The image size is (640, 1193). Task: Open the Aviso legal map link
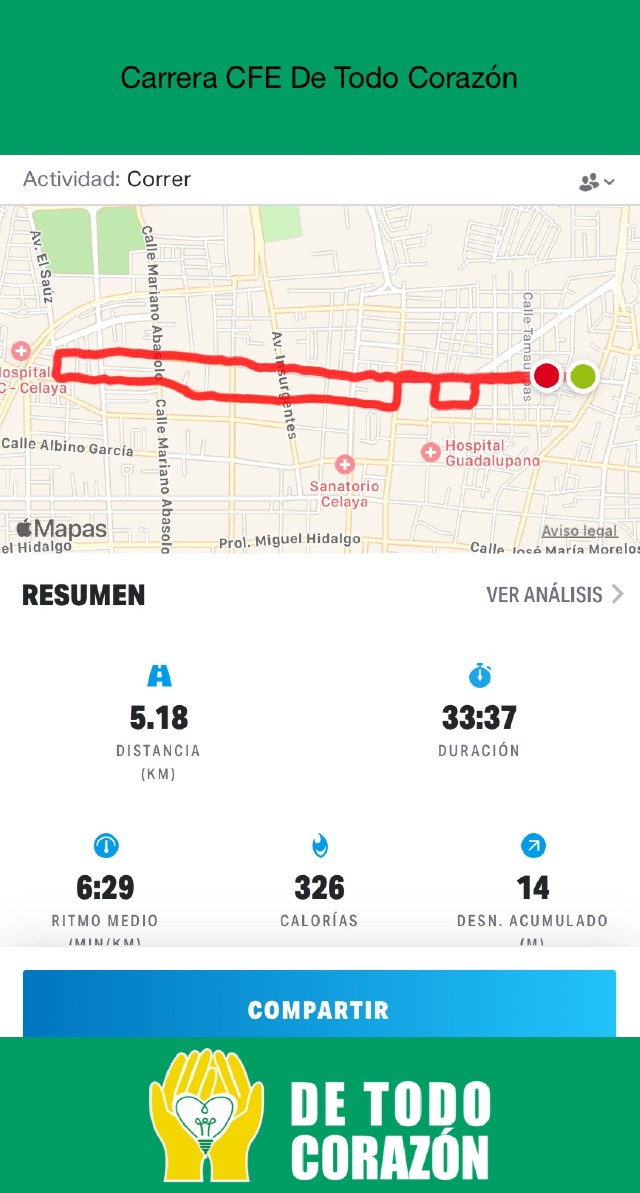pyautogui.click(x=579, y=532)
